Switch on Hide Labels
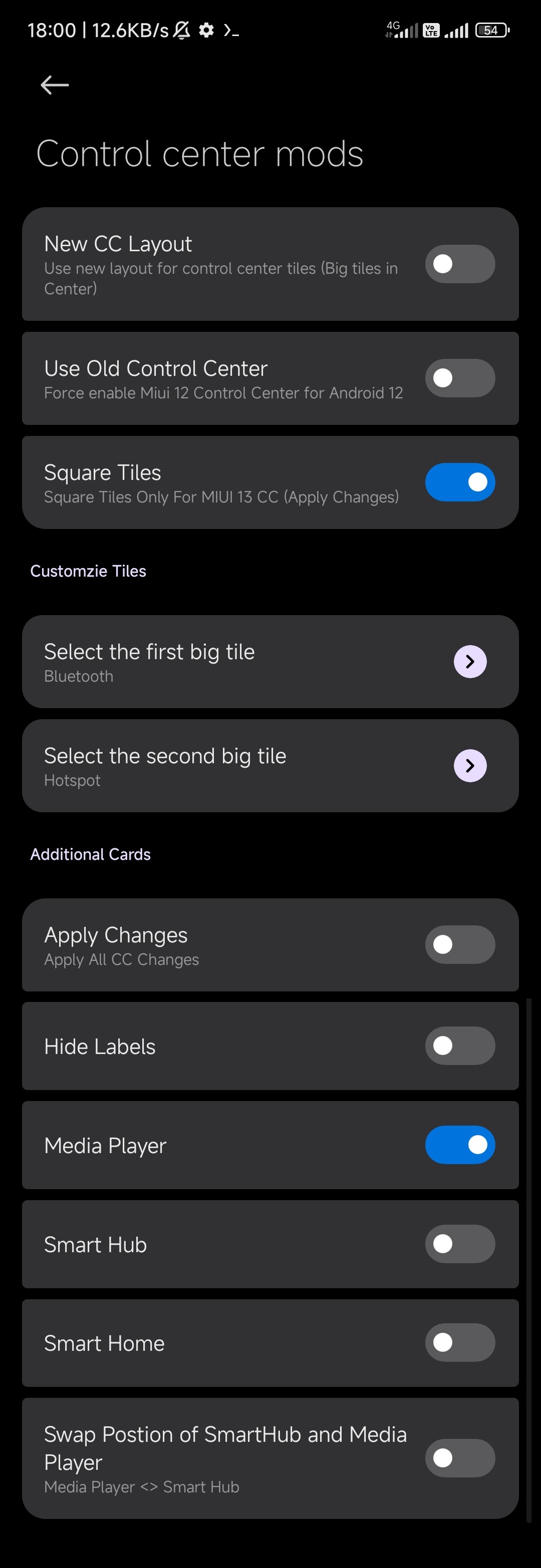The height and width of the screenshot is (1568, 541). coord(459,1045)
